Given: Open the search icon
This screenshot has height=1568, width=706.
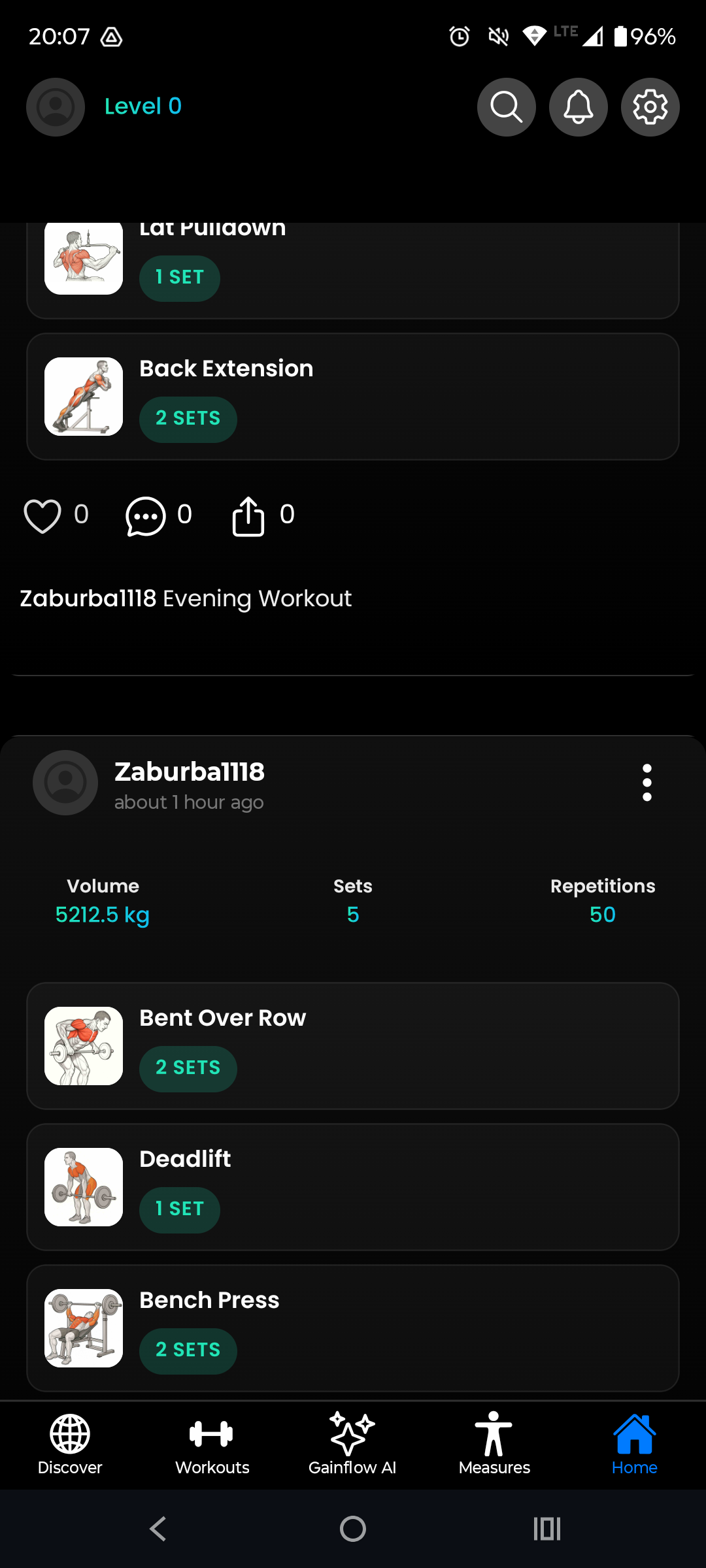Looking at the screenshot, I should [507, 106].
